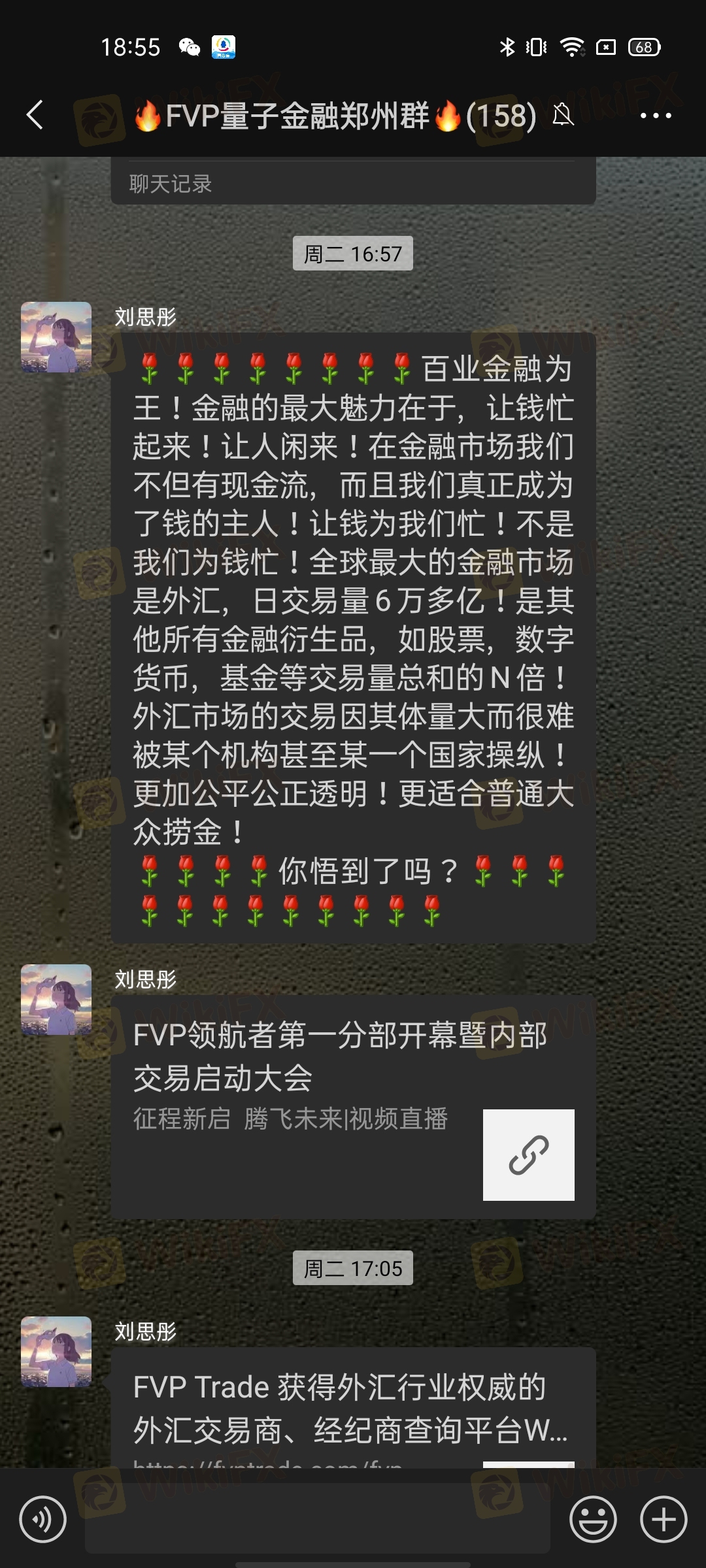Open the plus attachment menu
The height and width of the screenshot is (1568, 706).
[x=664, y=1520]
